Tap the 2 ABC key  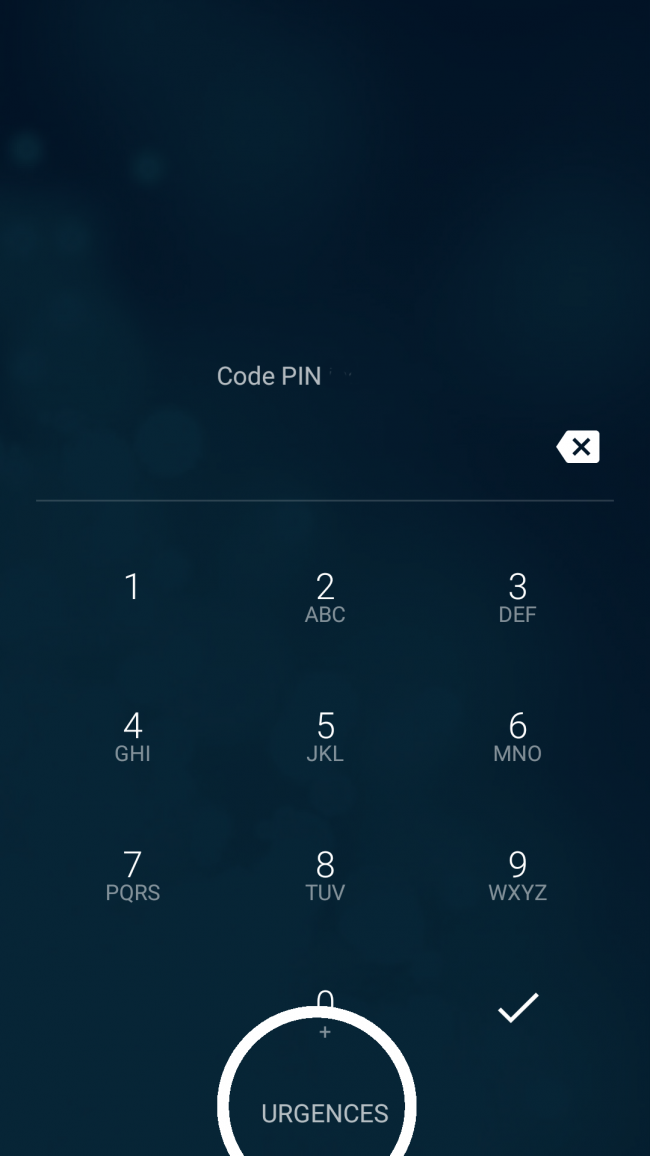(x=325, y=597)
